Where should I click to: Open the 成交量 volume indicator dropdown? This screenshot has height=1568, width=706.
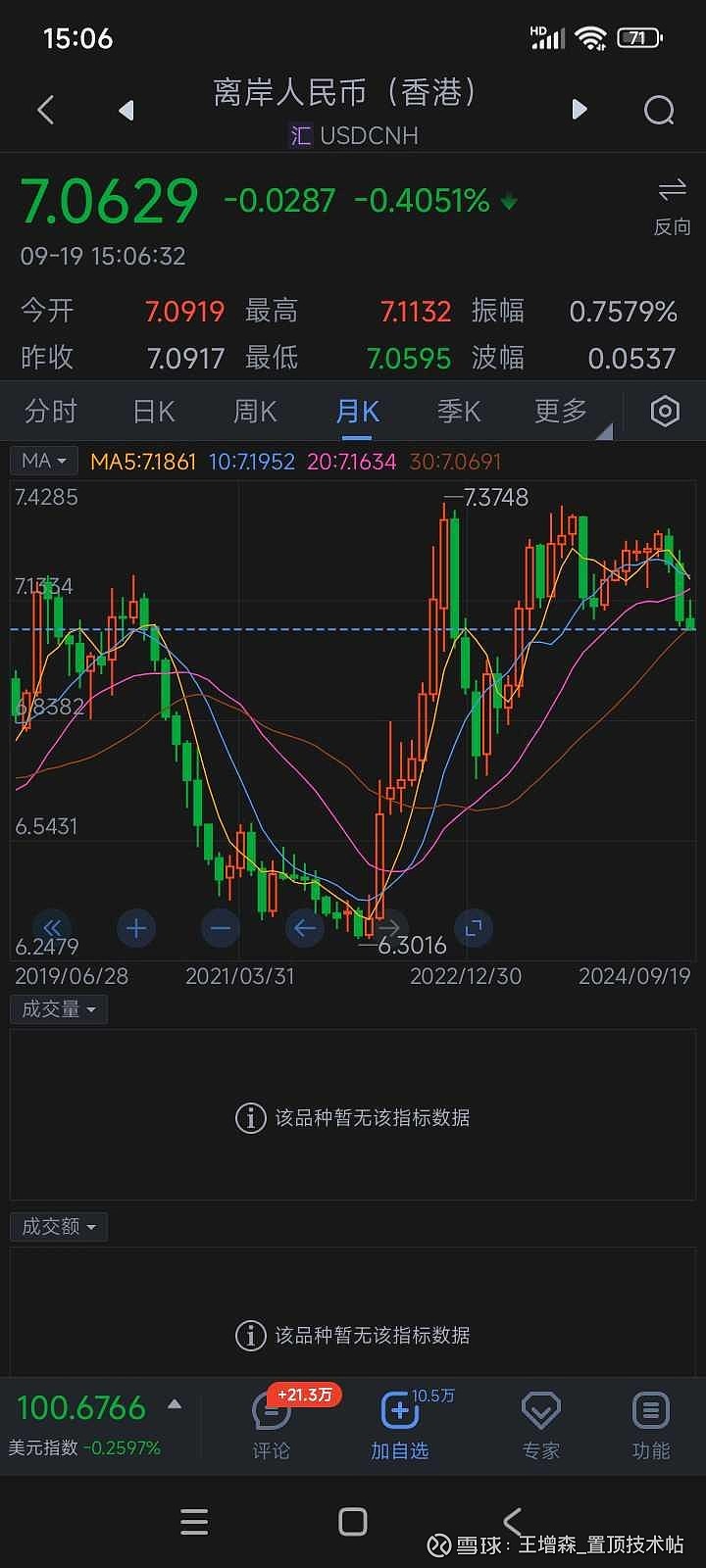click(x=58, y=1009)
